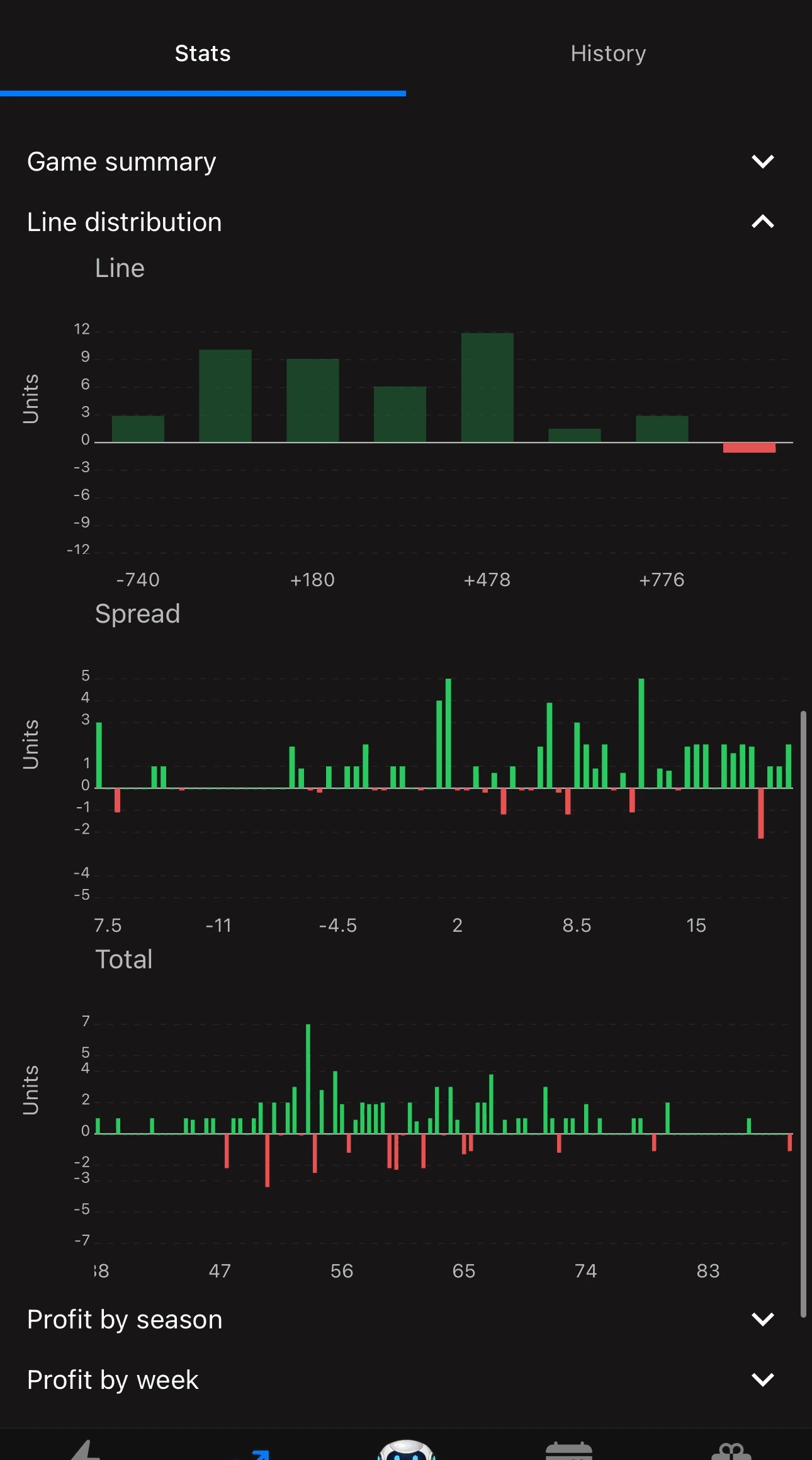Screen dimensions: 812x1460
Task: Tap the Spread chart heading
Action: click(x=138, y=613)
